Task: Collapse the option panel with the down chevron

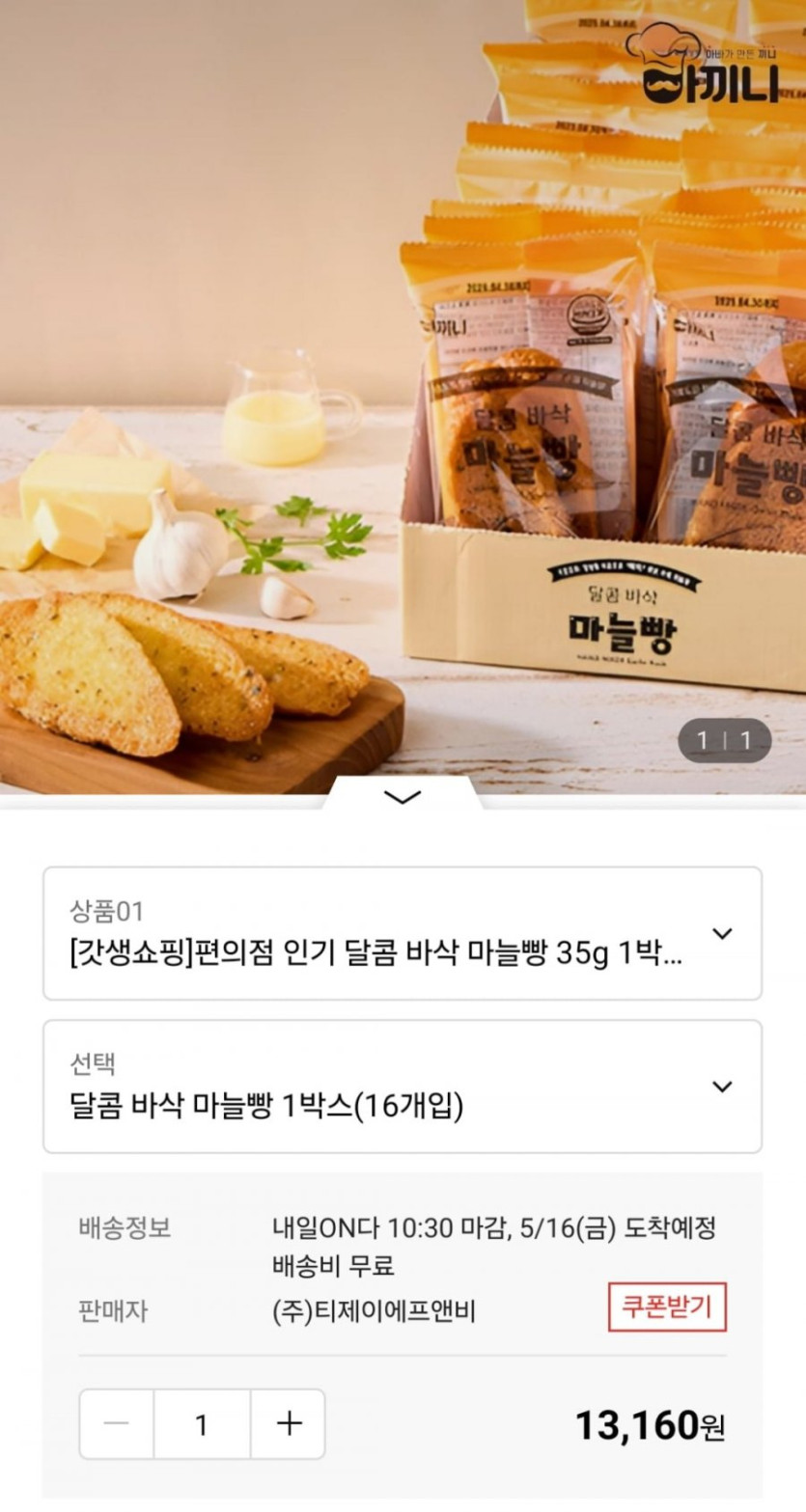Action: (402, 797)
